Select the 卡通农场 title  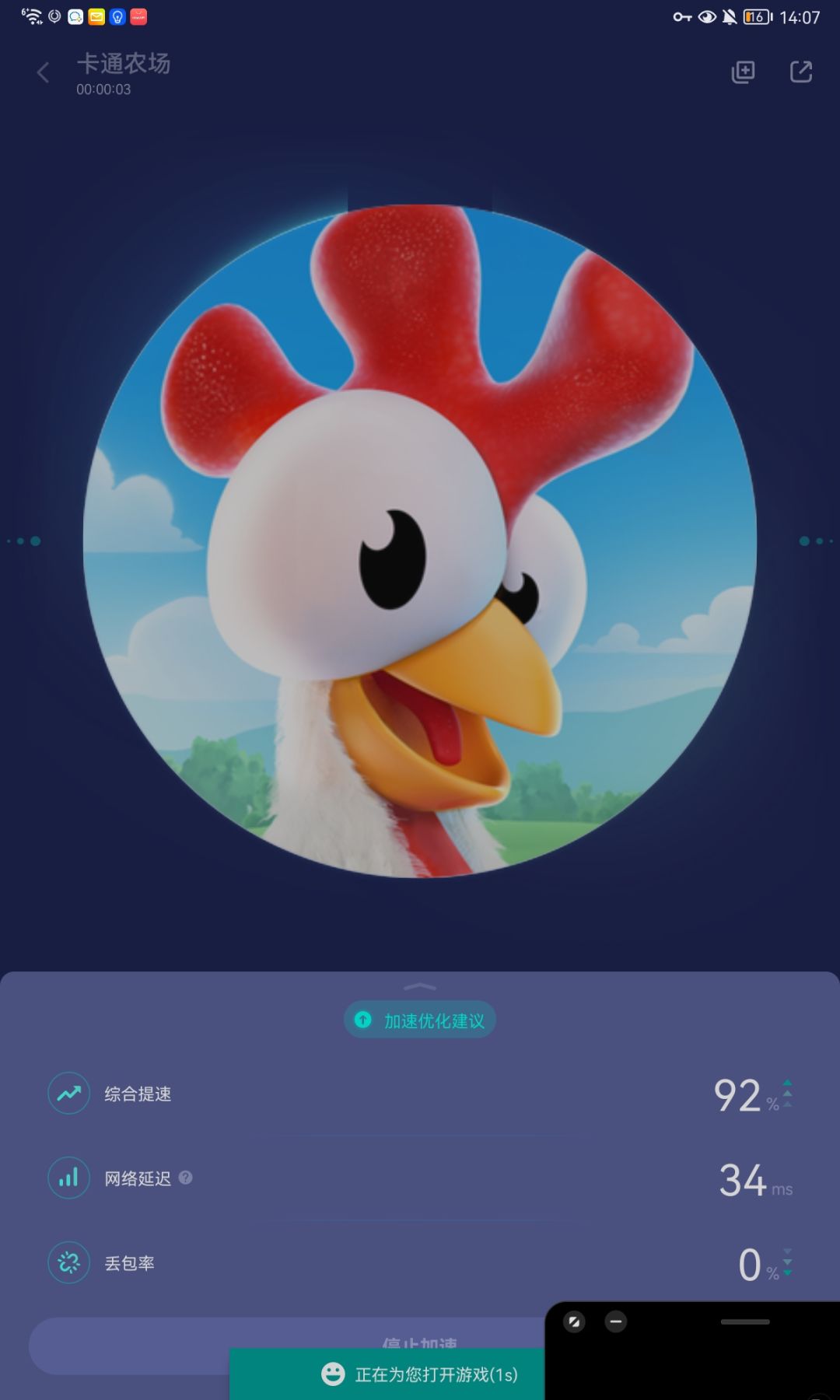tap(124, 64)
